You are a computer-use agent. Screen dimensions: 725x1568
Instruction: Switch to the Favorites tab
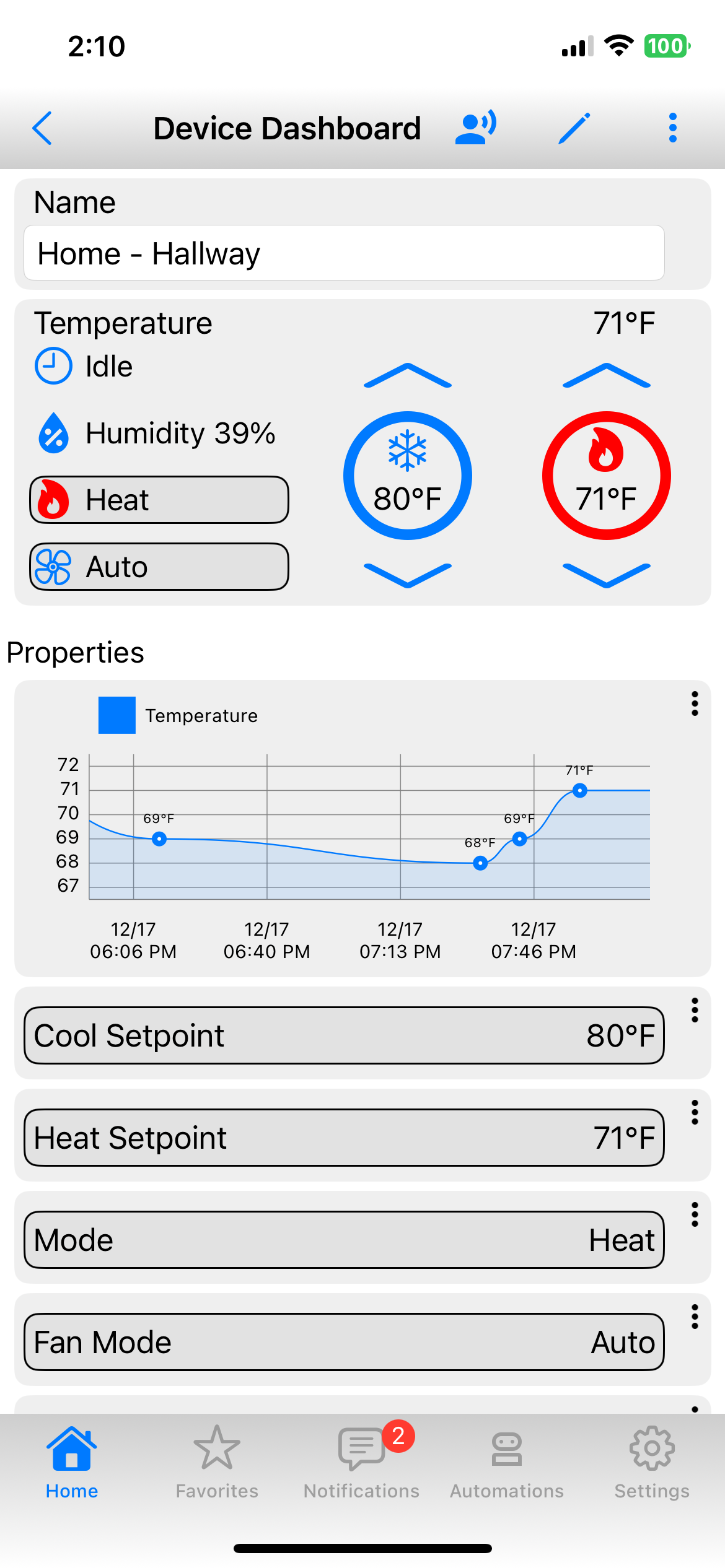click(x=217, y=1463)
